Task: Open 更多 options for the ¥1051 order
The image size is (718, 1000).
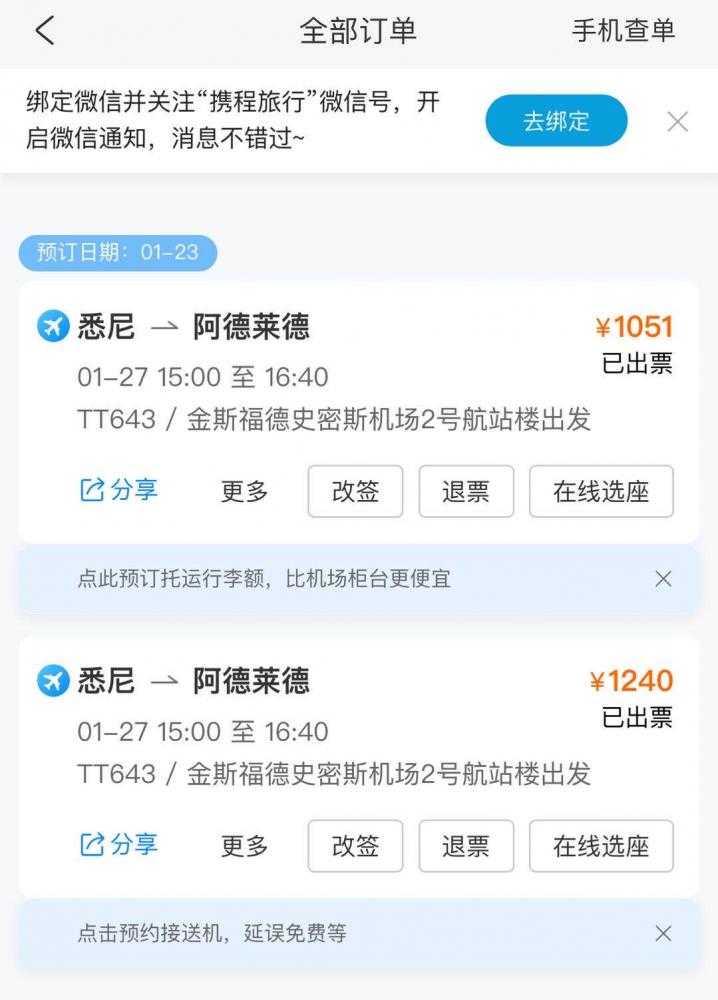Action: [245, 491]
